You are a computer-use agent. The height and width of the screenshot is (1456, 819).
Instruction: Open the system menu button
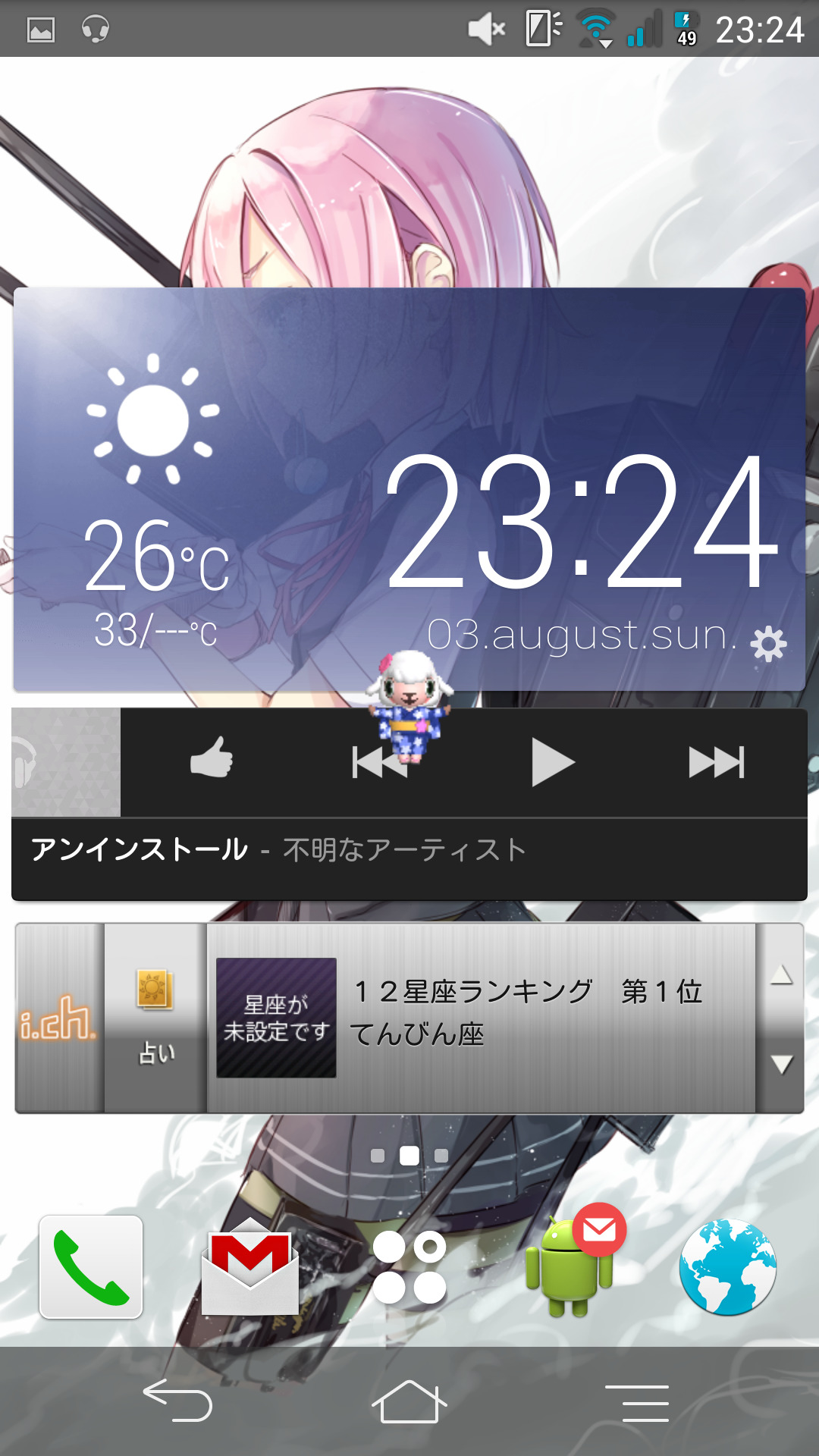tap(637, 1402)
